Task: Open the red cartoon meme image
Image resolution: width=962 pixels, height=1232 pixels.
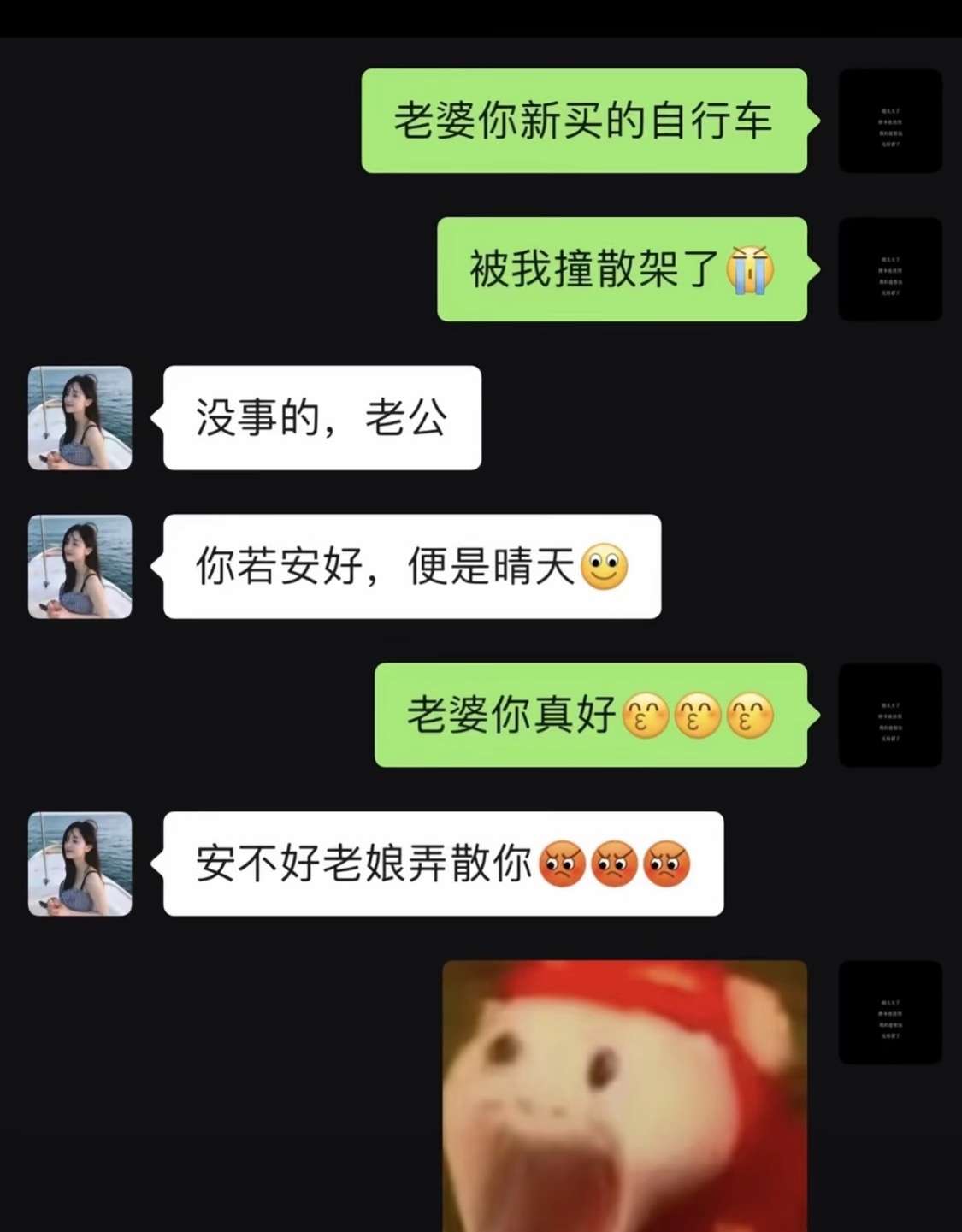Action: 624,1094
